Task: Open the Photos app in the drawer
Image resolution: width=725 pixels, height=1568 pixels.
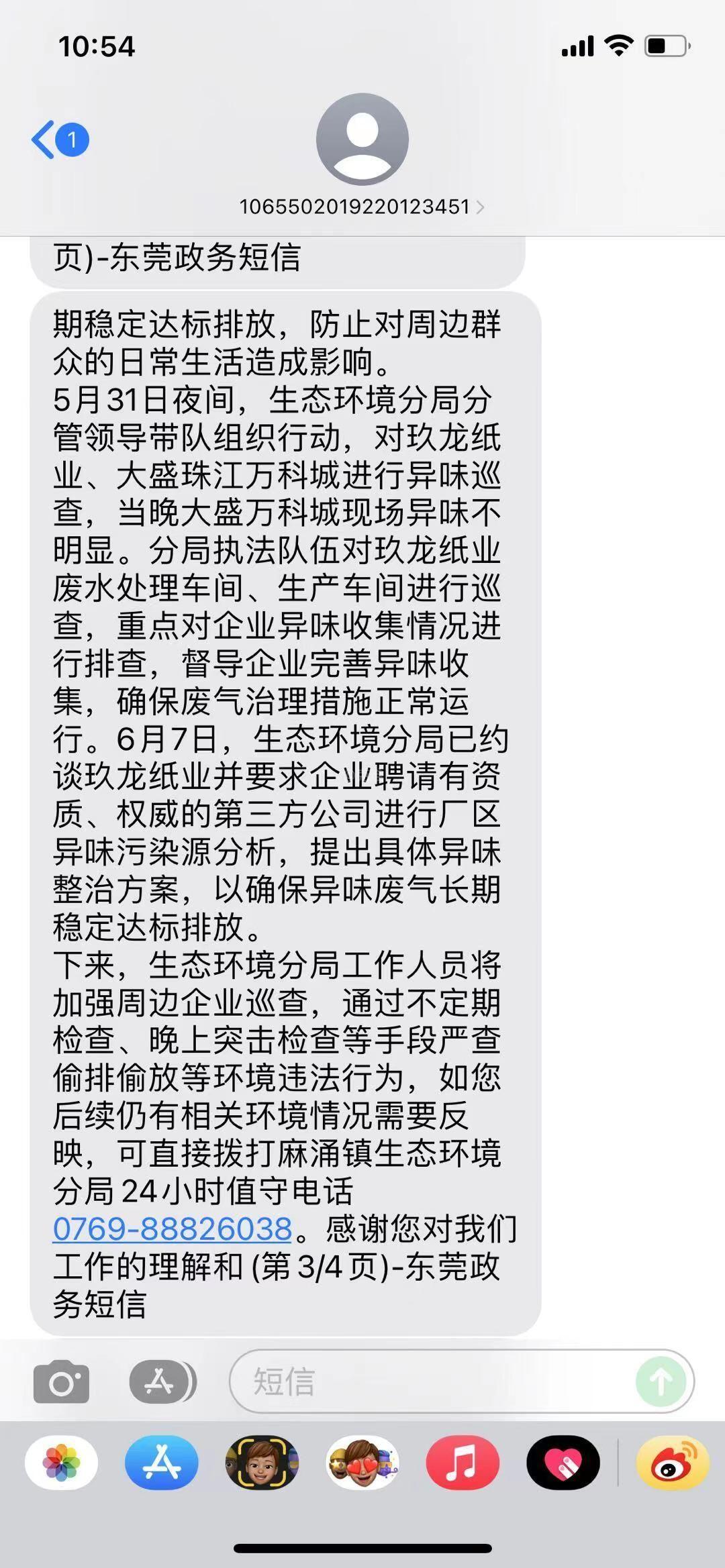Action: coord(61,1463)
